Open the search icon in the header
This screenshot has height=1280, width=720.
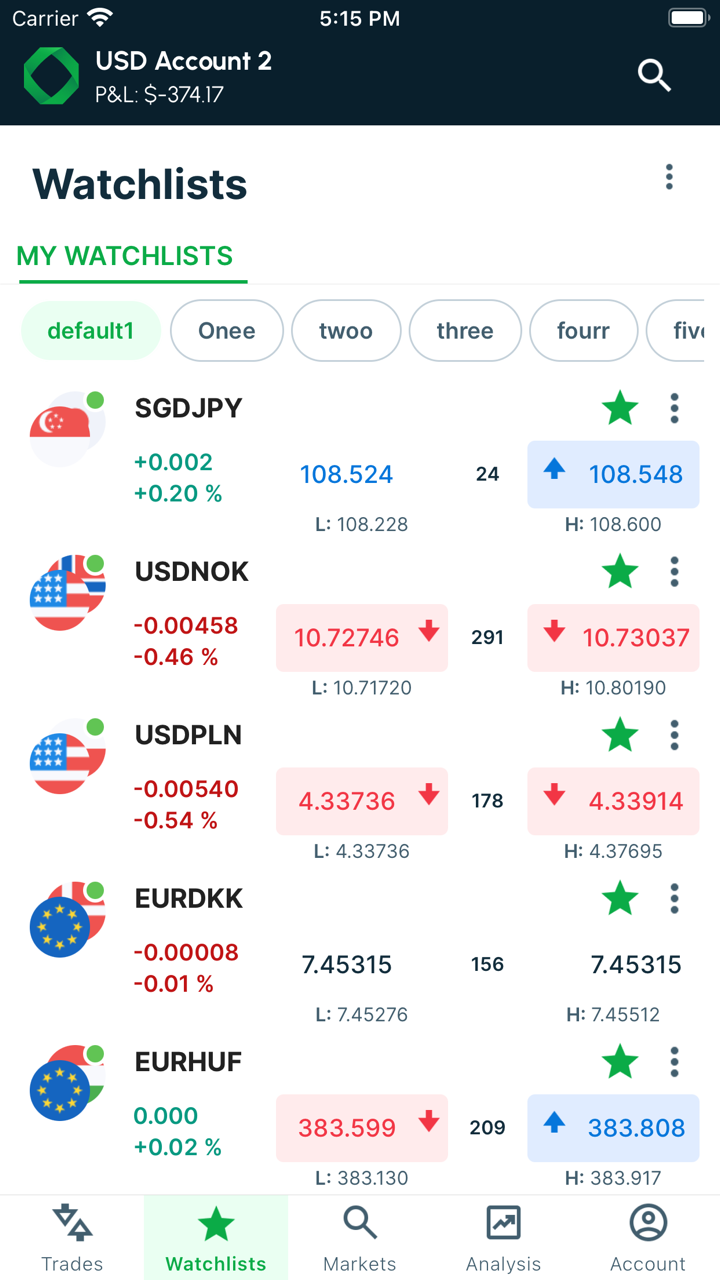tap(654, 75)
